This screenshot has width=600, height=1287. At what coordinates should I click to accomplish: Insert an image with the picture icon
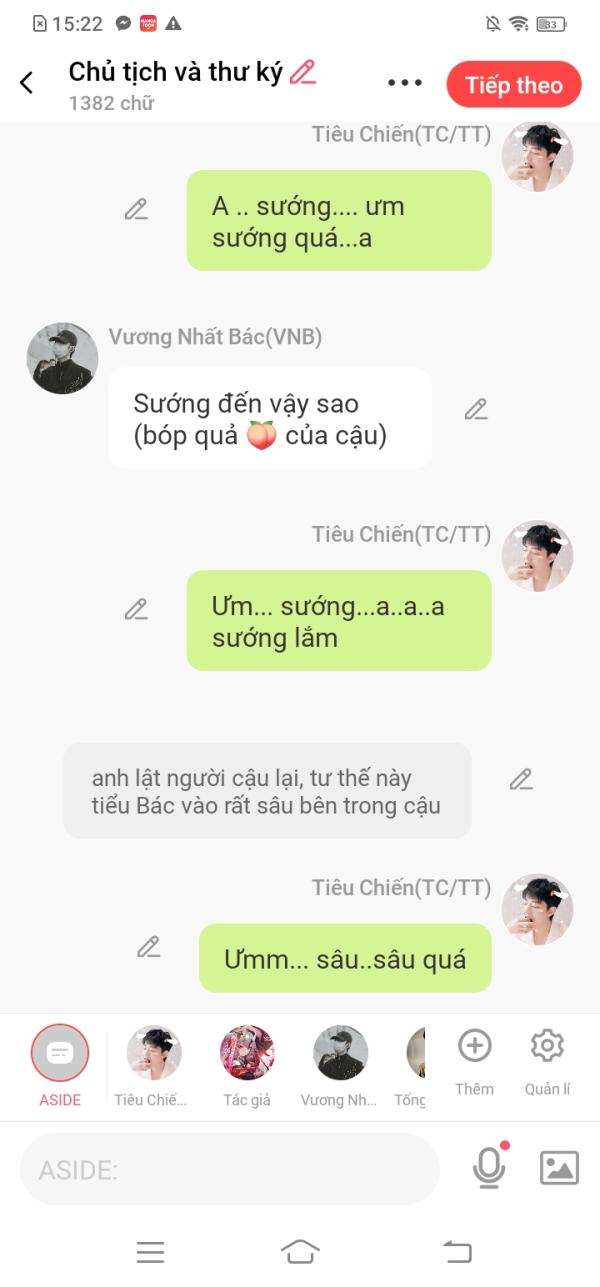click(x=559, y=1168)
